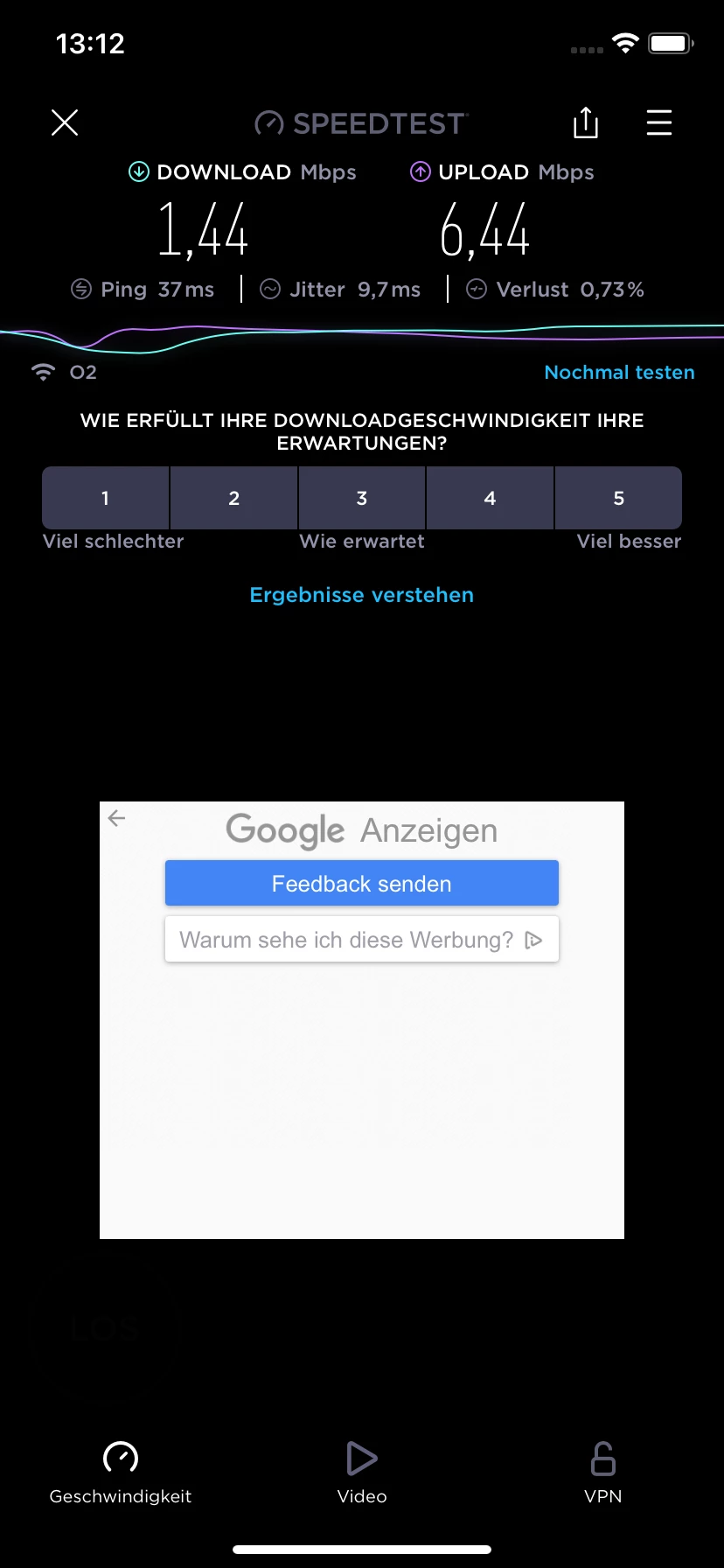724x1568 pixels.
Task: Open Warum sehe ich diese Werbung?
Action: [362, 940]
